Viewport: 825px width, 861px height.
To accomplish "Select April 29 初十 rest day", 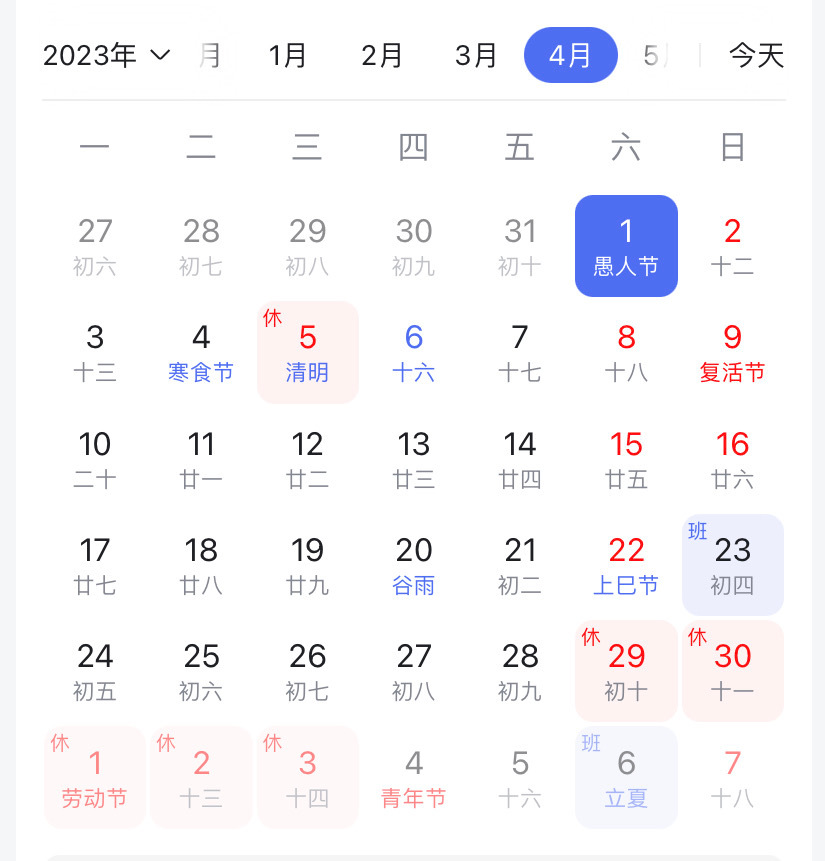I will pos(626,671).
